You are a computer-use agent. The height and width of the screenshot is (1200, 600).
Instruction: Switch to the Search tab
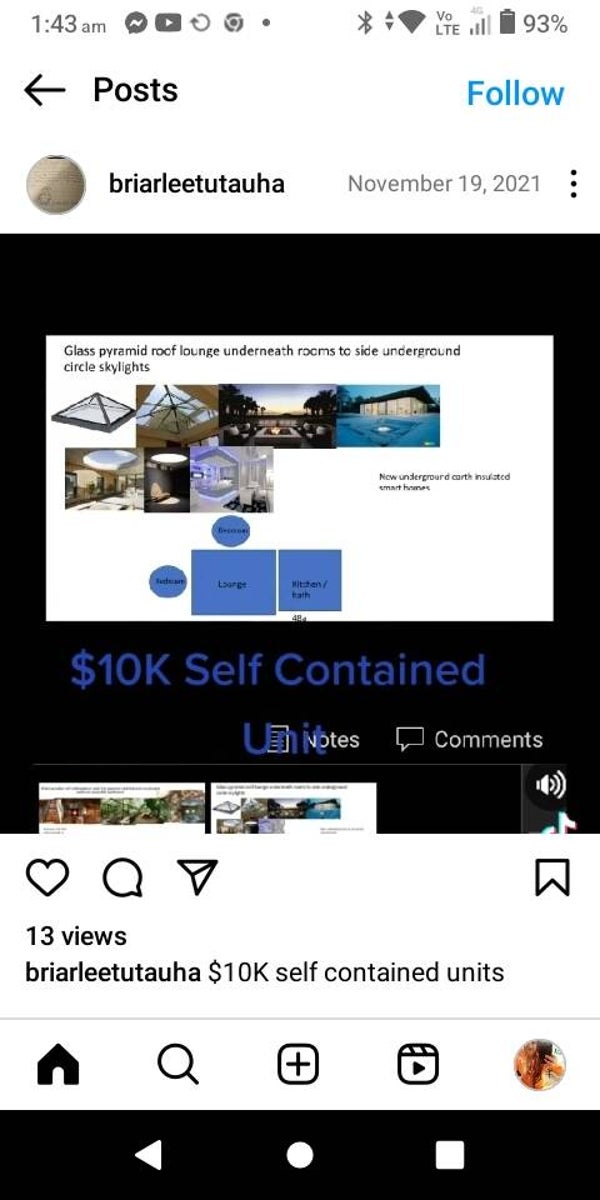pos(178,1065)
